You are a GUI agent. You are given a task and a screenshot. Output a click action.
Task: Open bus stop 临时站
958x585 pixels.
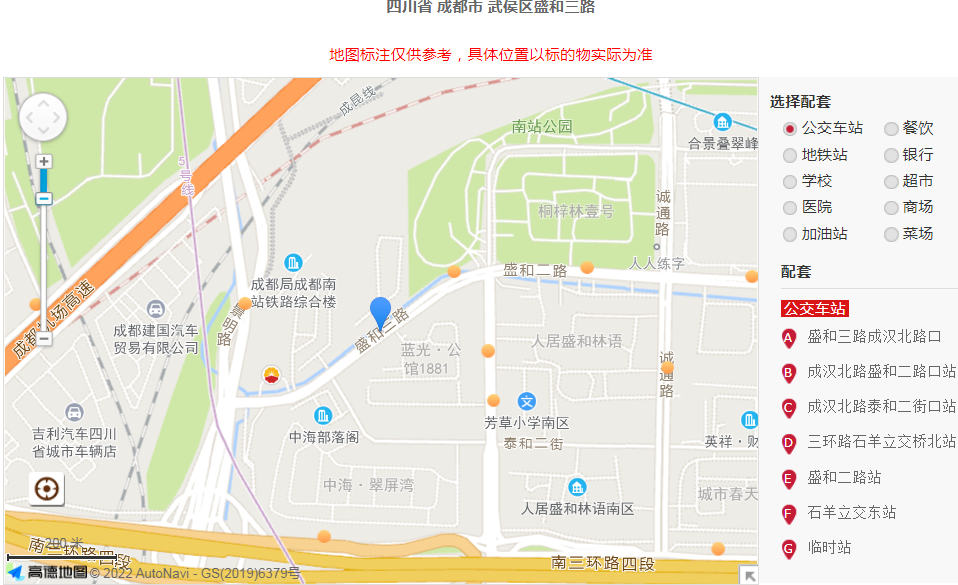pos(829,547)
